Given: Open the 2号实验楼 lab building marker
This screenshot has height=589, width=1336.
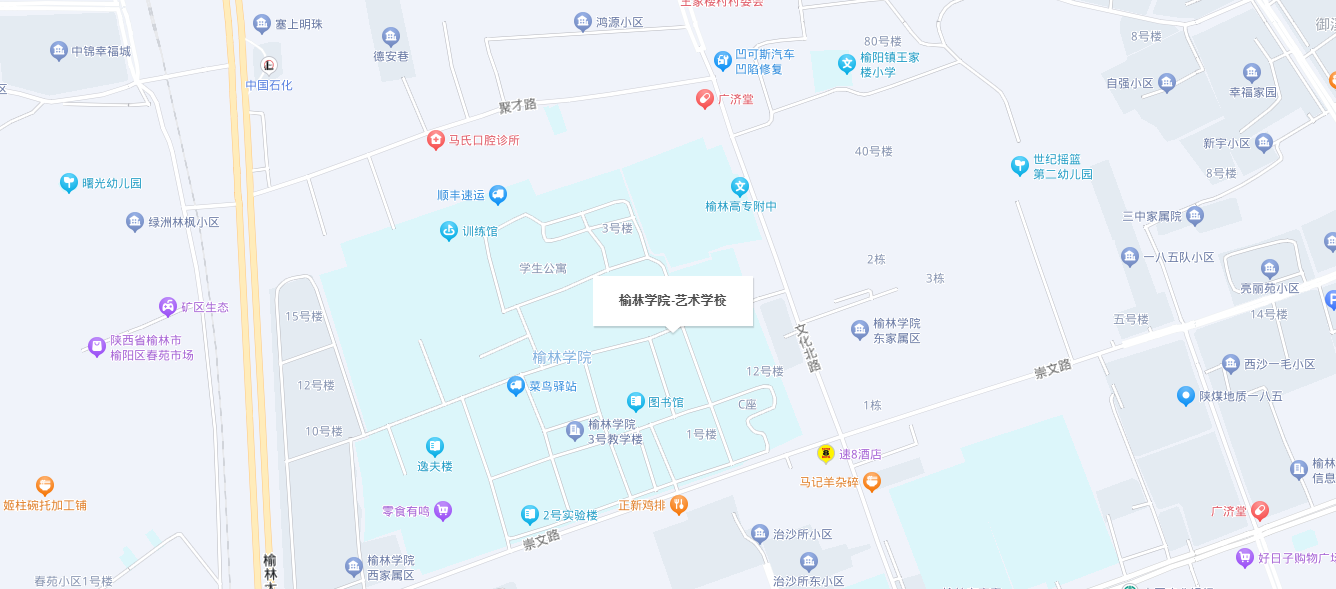Looking at the screenshot, I should (x=530, y=515).
